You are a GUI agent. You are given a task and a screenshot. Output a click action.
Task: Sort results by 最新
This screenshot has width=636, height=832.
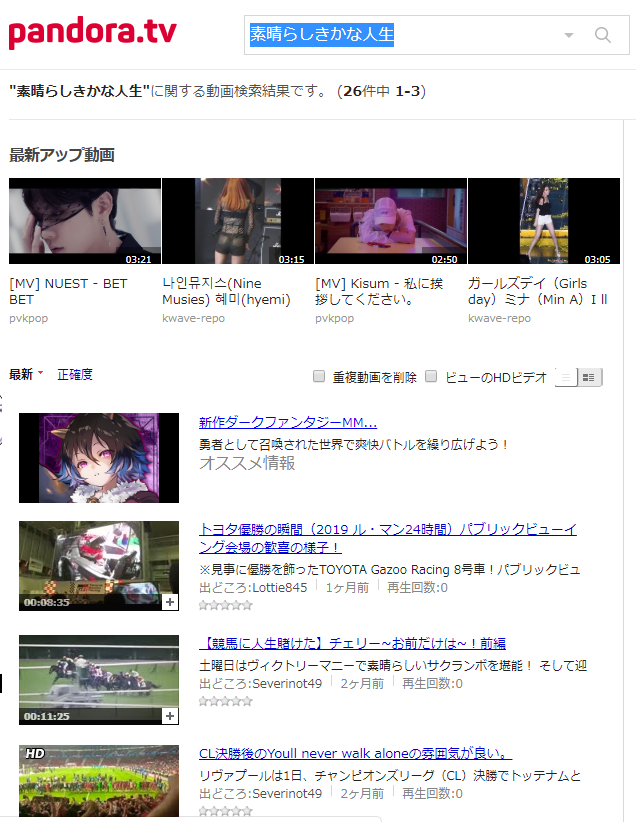tap(22, 374)
